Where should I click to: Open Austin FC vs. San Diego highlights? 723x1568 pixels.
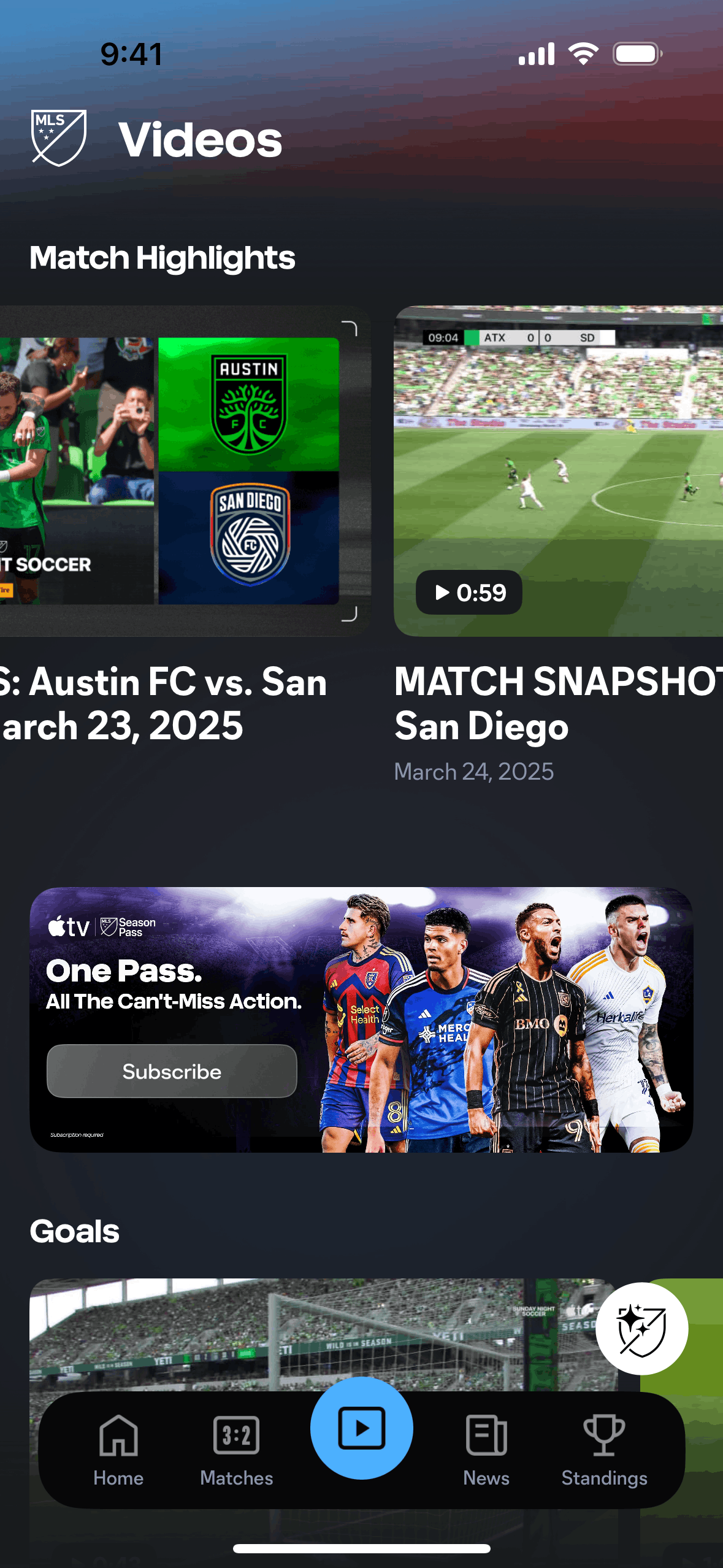[x=185, y=471]
